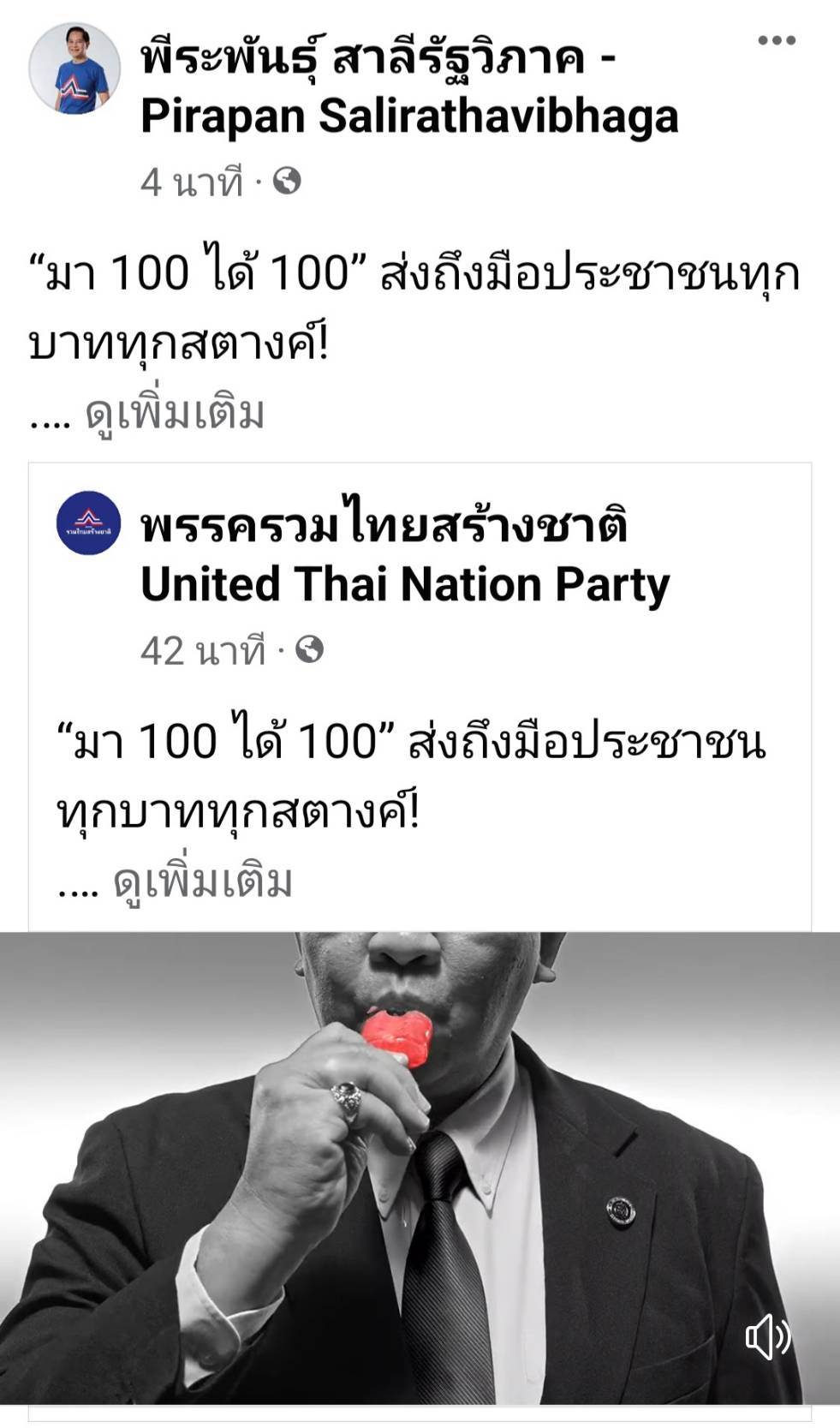Image resolution: width=840 pixels, height=1428 pixels.
Task: Open the post's three-dot options menu
Action: click(777, 40)
